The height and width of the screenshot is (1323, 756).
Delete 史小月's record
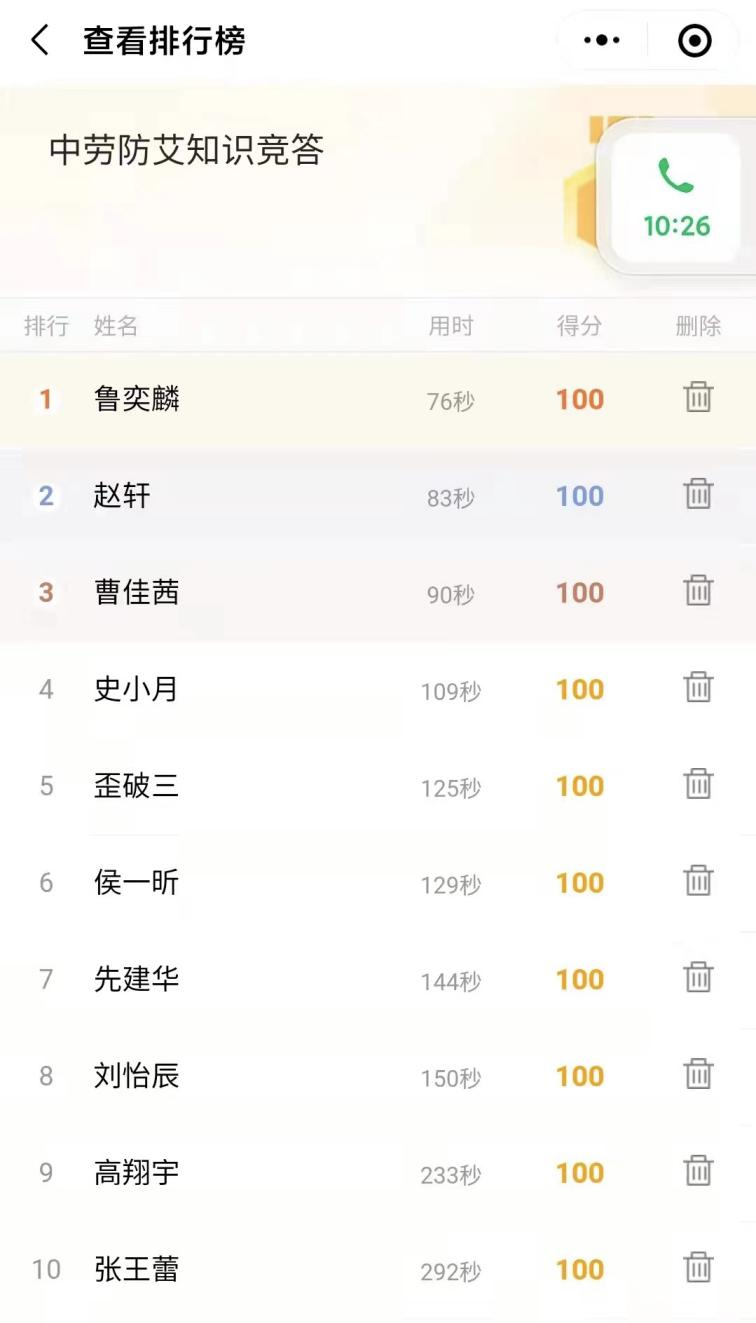coord(698,687)
